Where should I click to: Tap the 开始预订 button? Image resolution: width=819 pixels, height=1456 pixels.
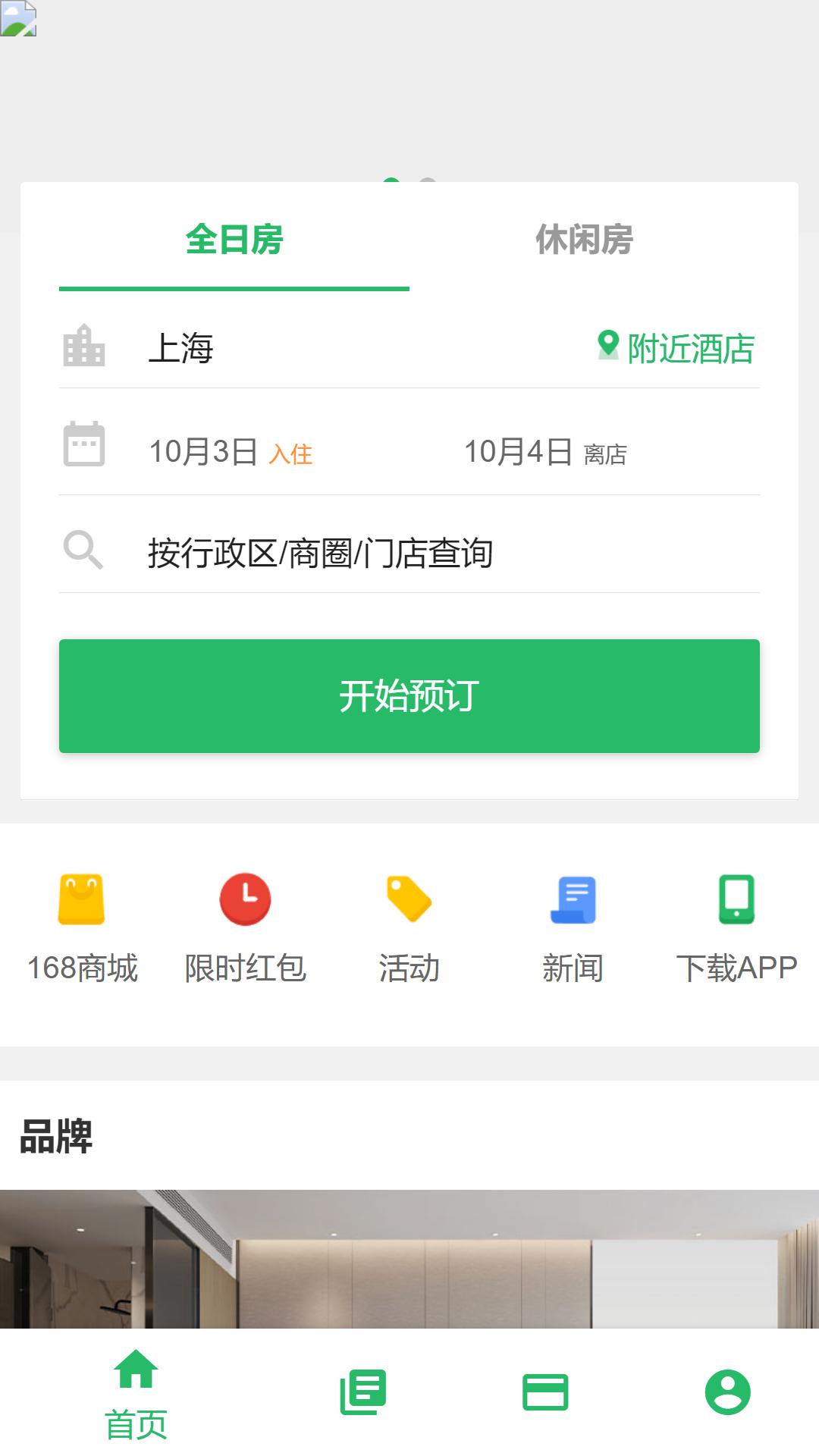pos(409,695)
